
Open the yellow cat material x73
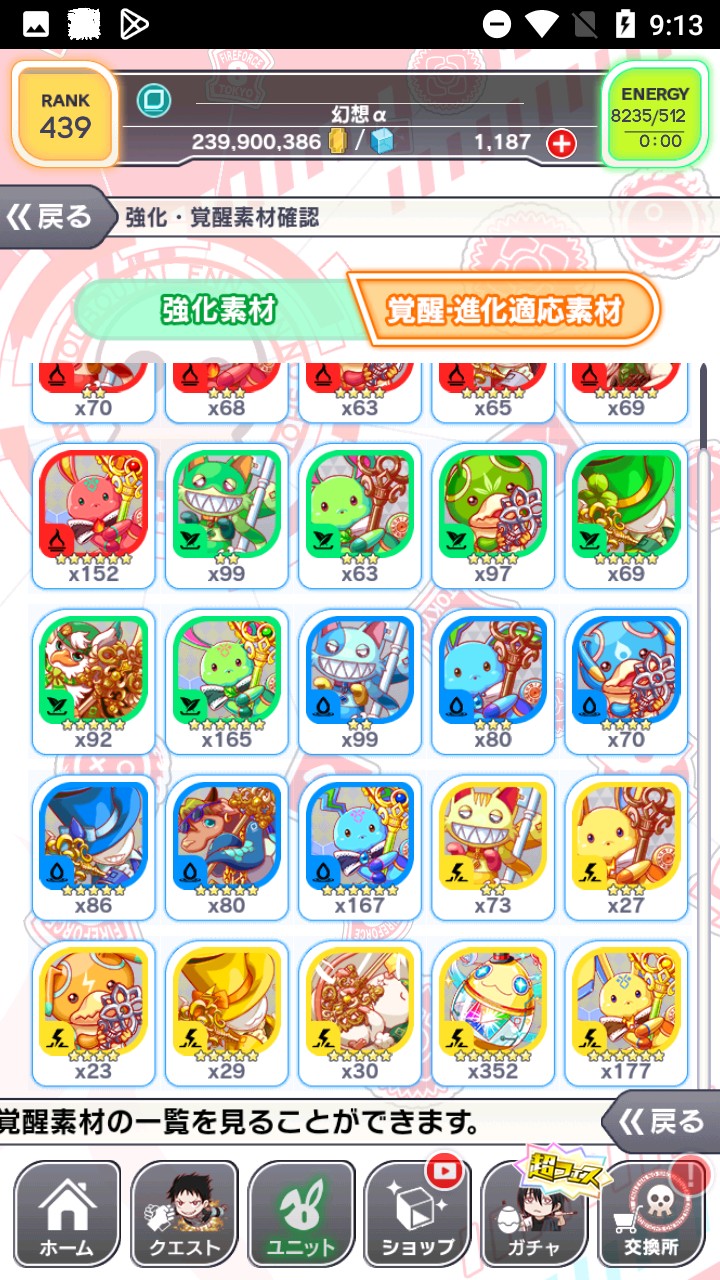[x=493, y=845]
